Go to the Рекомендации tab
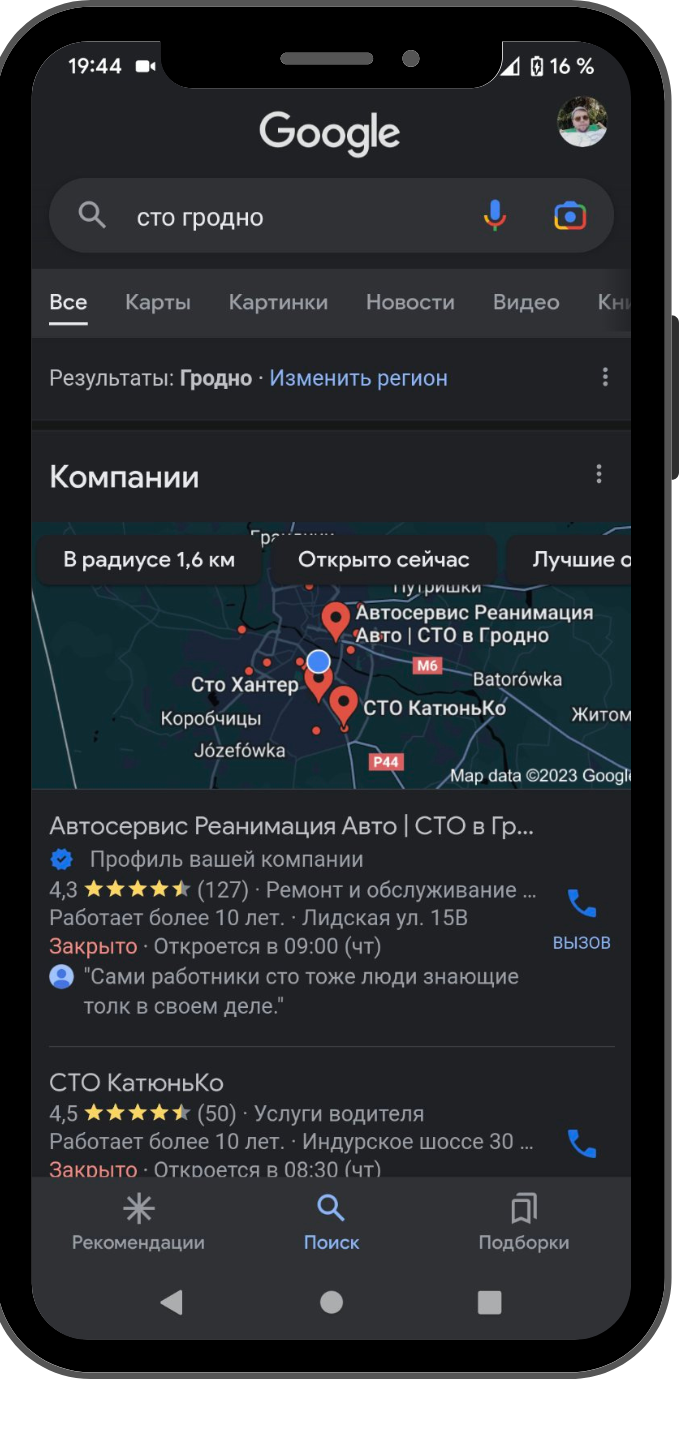 tap(138, 1222)
